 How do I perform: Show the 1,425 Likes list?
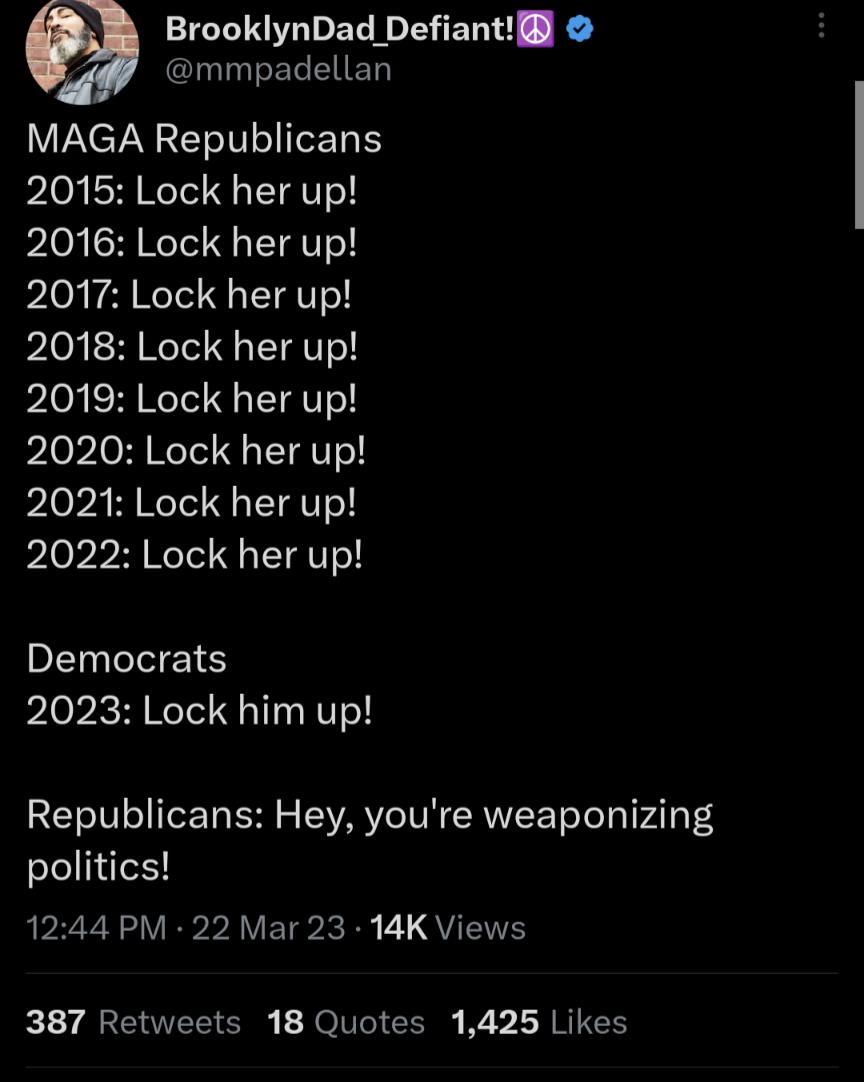tap(539, 1022)
